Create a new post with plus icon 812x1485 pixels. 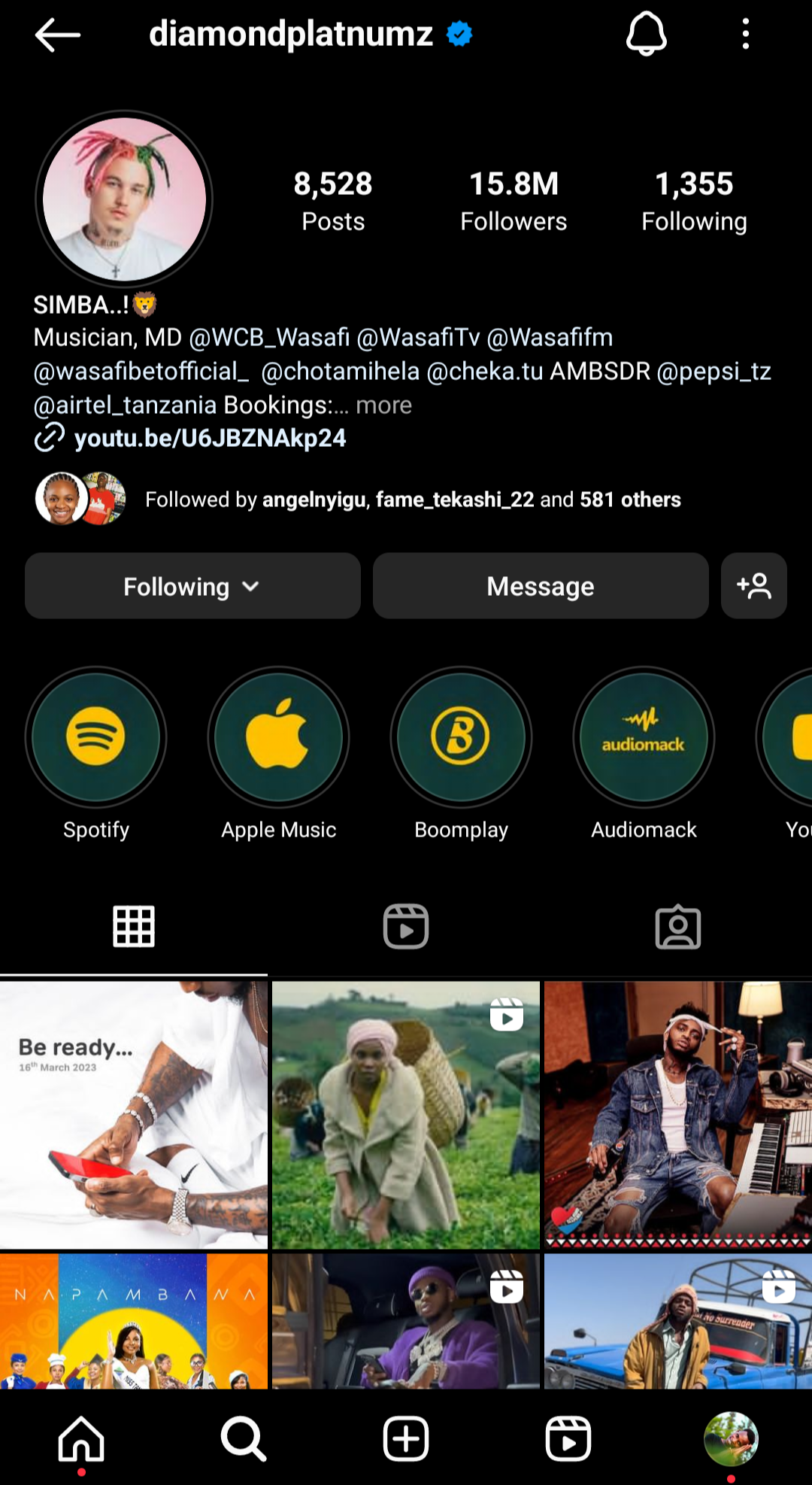[x=406, y=1438]
